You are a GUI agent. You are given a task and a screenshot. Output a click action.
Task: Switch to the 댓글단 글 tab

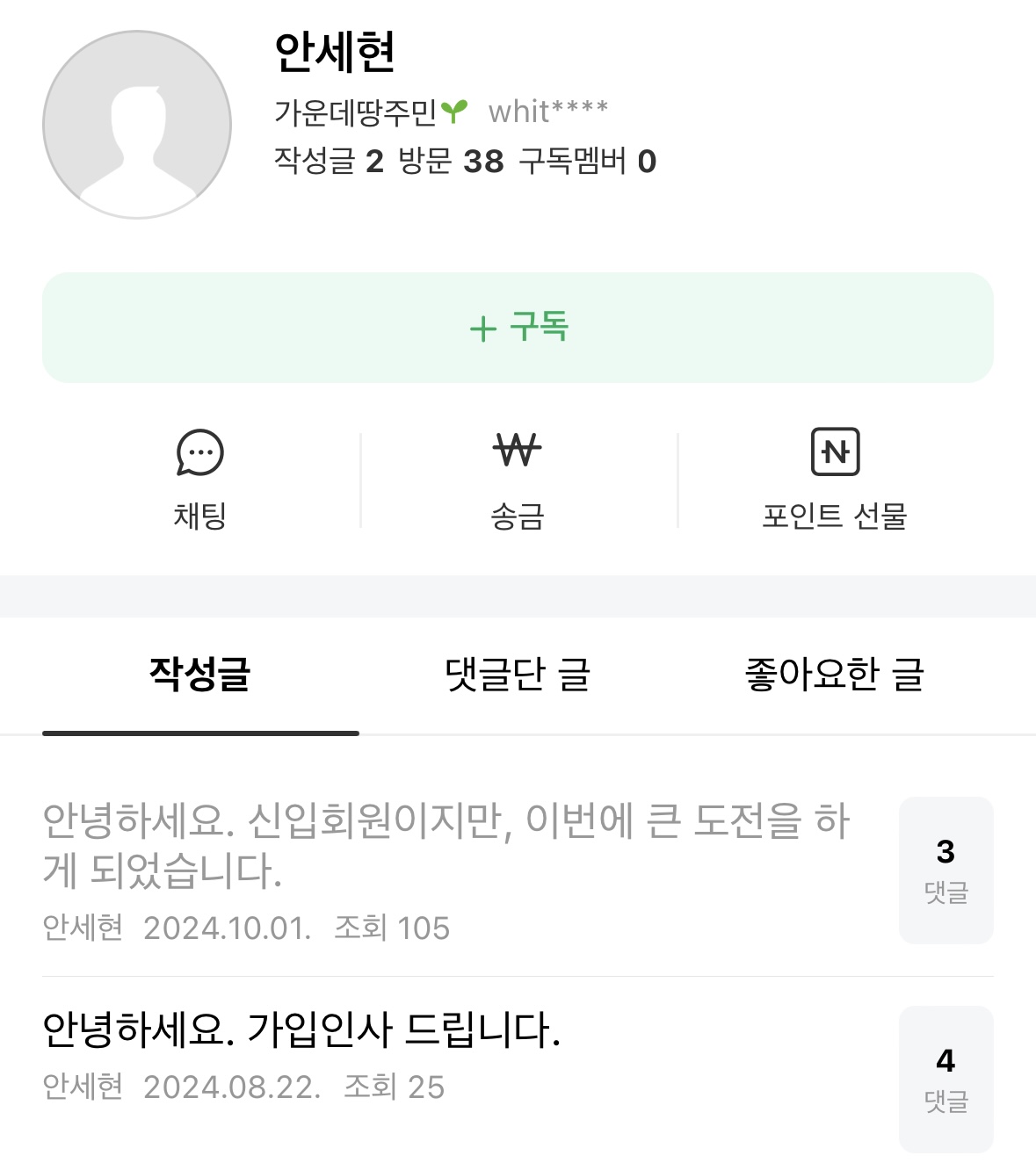point(518,675)
